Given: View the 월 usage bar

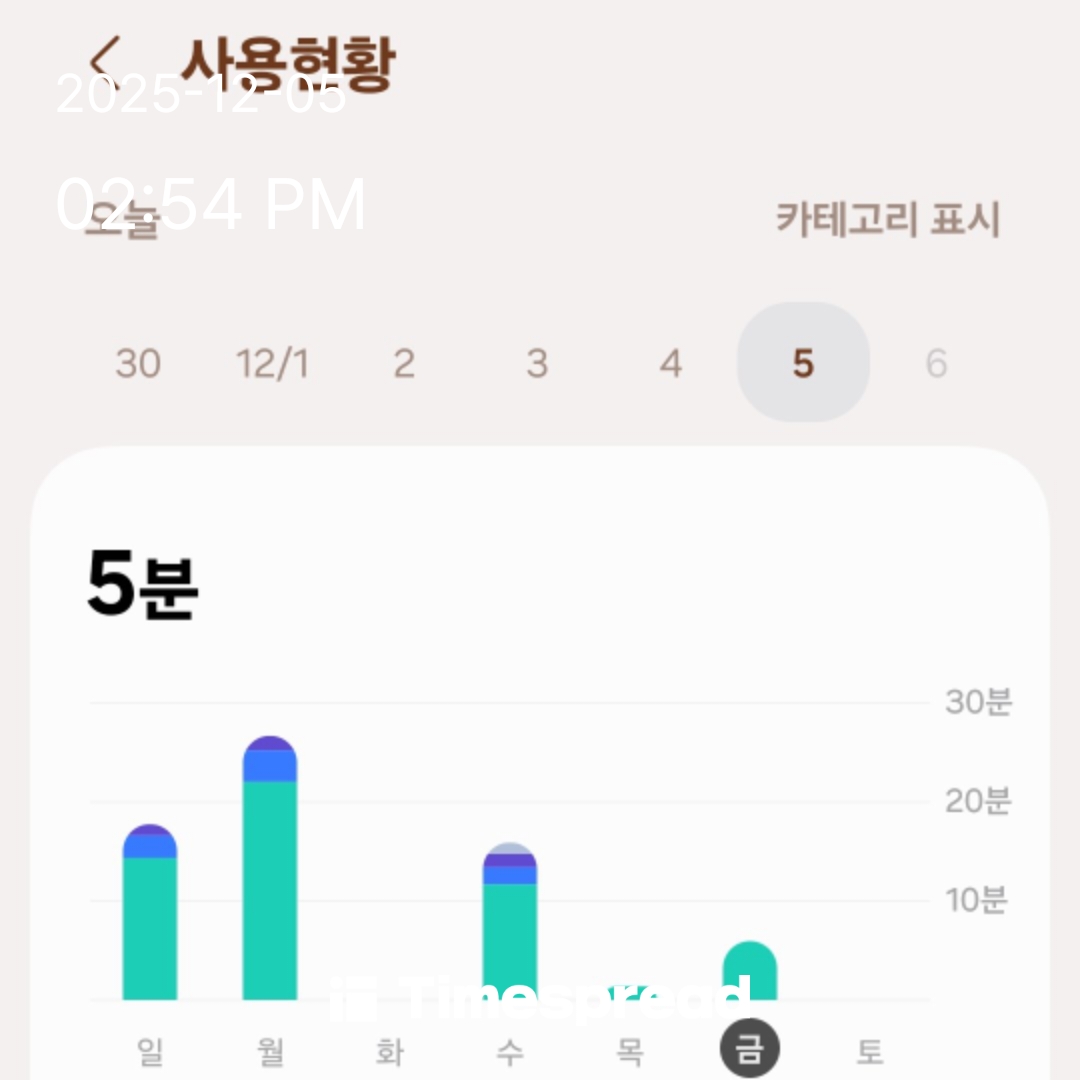Looking at the screenshot, I should pos(270,870).
